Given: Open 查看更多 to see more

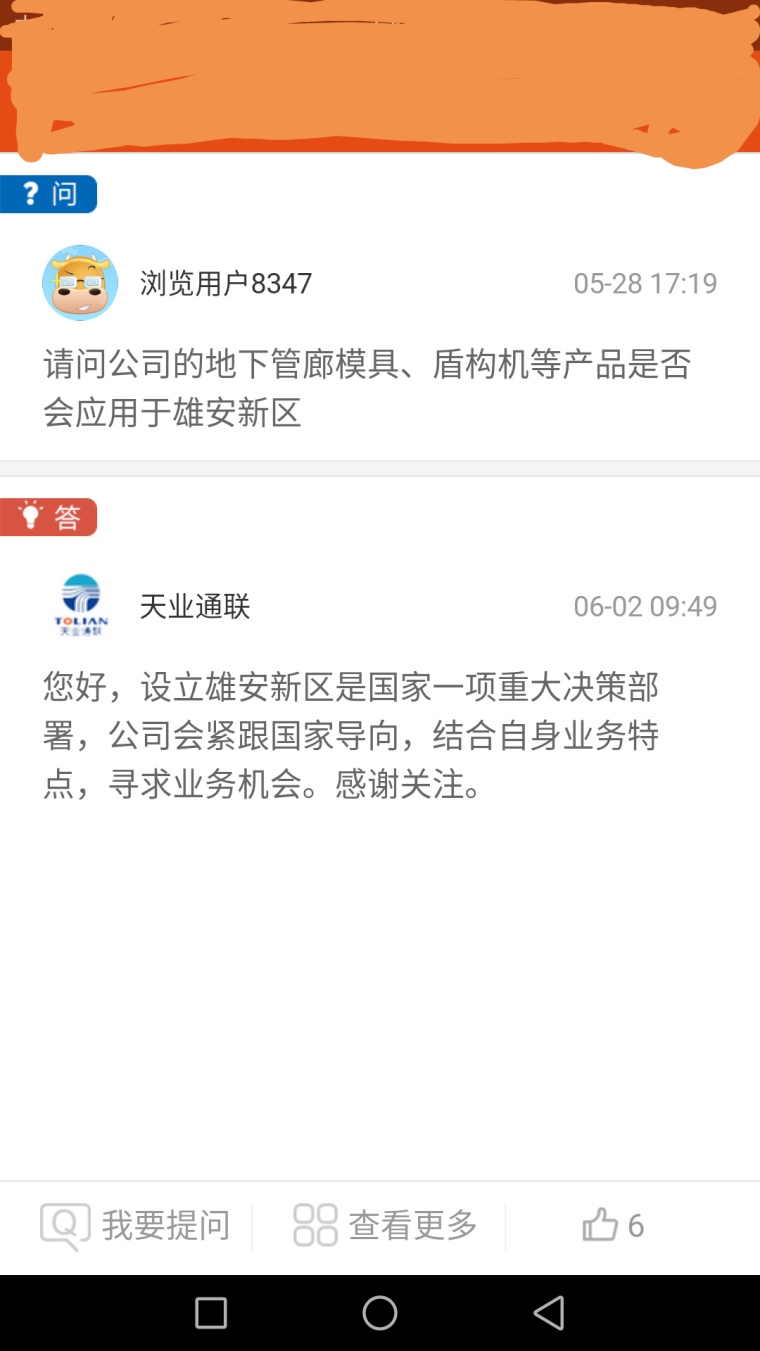Looking at the screenshot, I should (x=386, y=1225).
